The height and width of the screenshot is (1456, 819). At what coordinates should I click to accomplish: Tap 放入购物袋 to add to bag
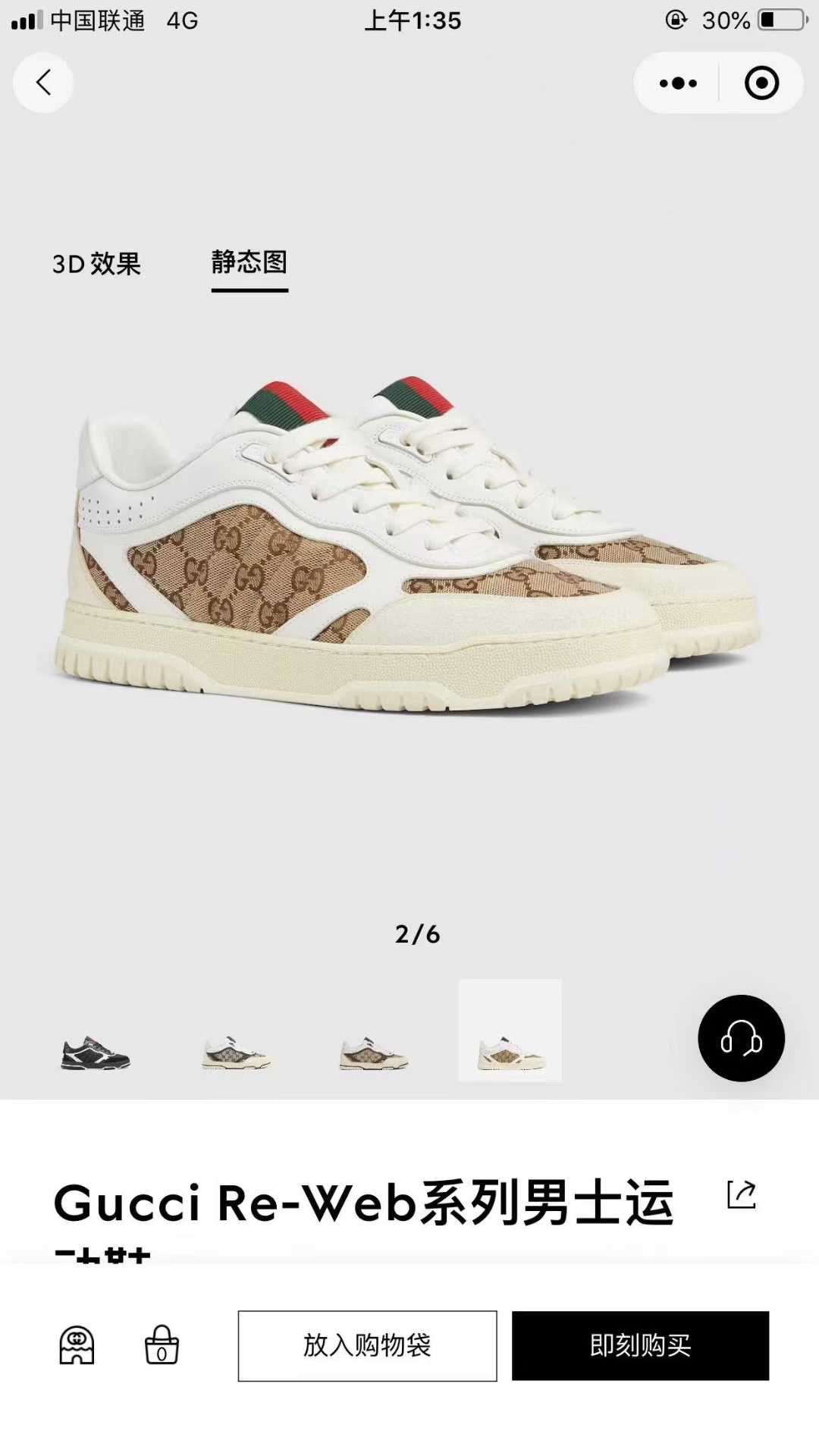pyautogui.click(x=367, y=1346)
